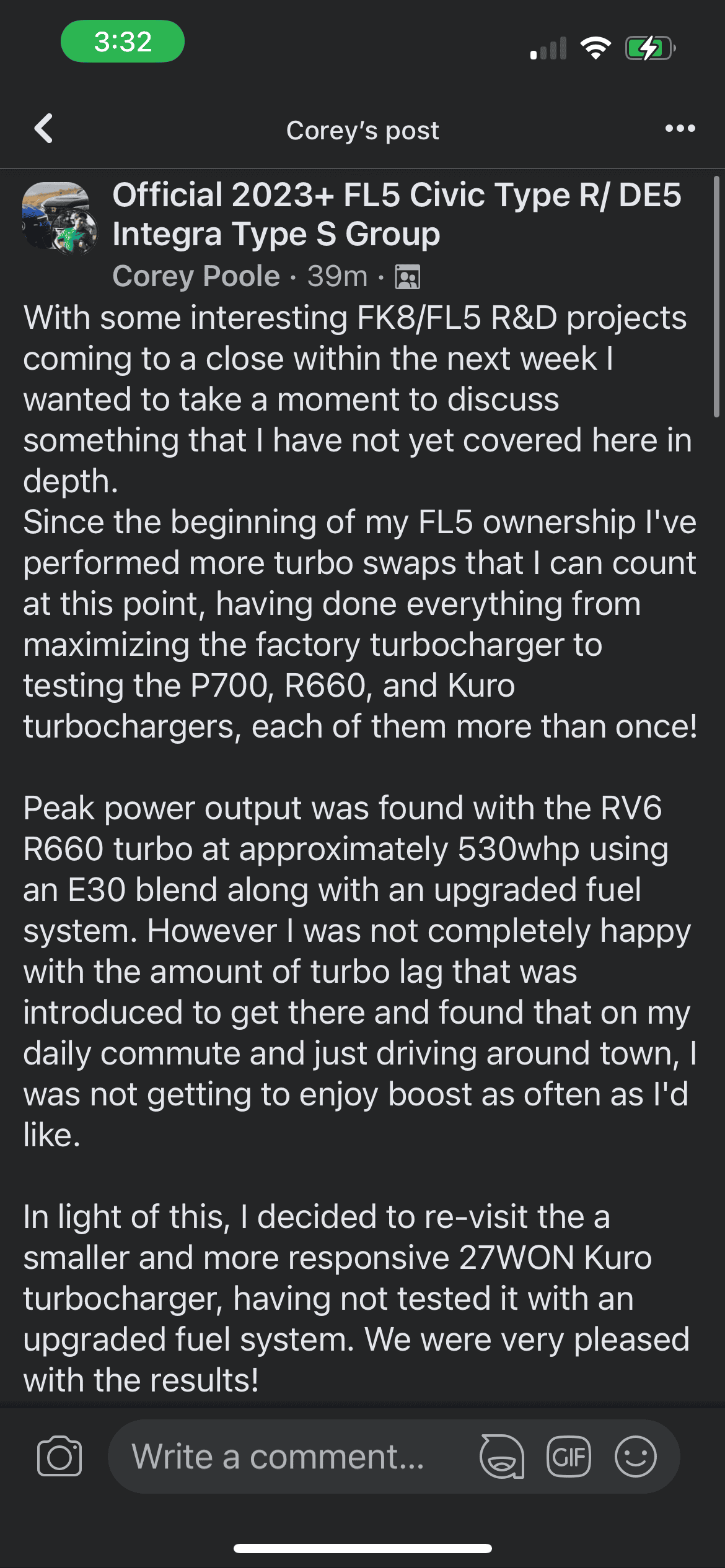
Task: Go back from Corey's post
Action: [43, 129]
